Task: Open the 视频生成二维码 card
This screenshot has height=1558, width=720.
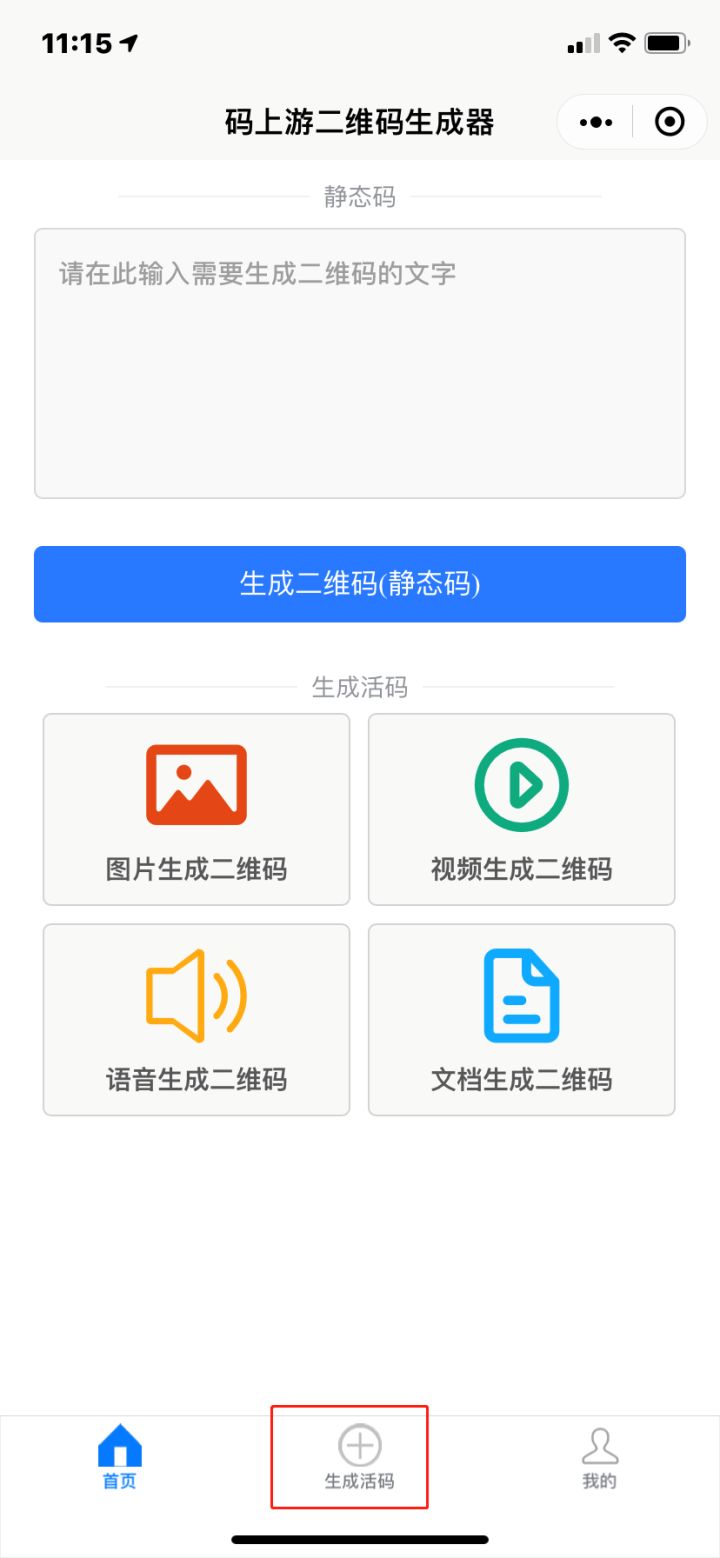Action: tap(521, 809)
